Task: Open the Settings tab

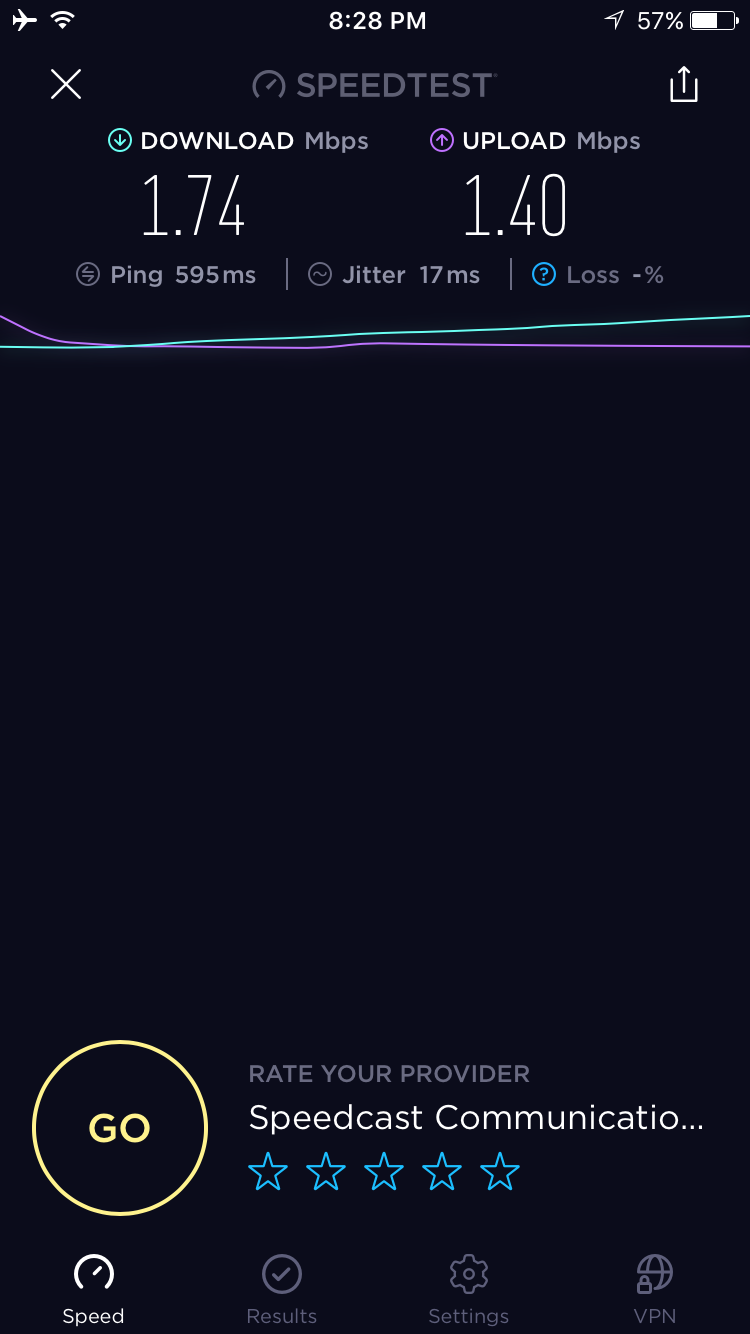Action: [x=468, y=1290]
